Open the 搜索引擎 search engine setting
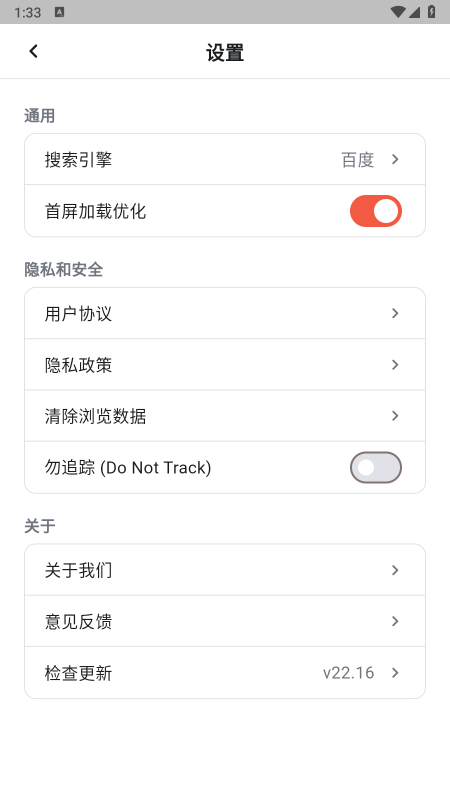This screenshot has width=450, height=800. [x=225, y=160]
